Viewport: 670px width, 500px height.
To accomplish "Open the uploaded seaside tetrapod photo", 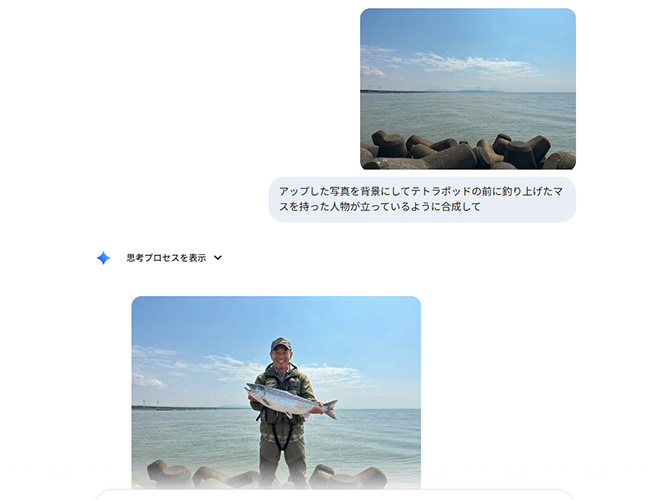I will coord(467,89).
